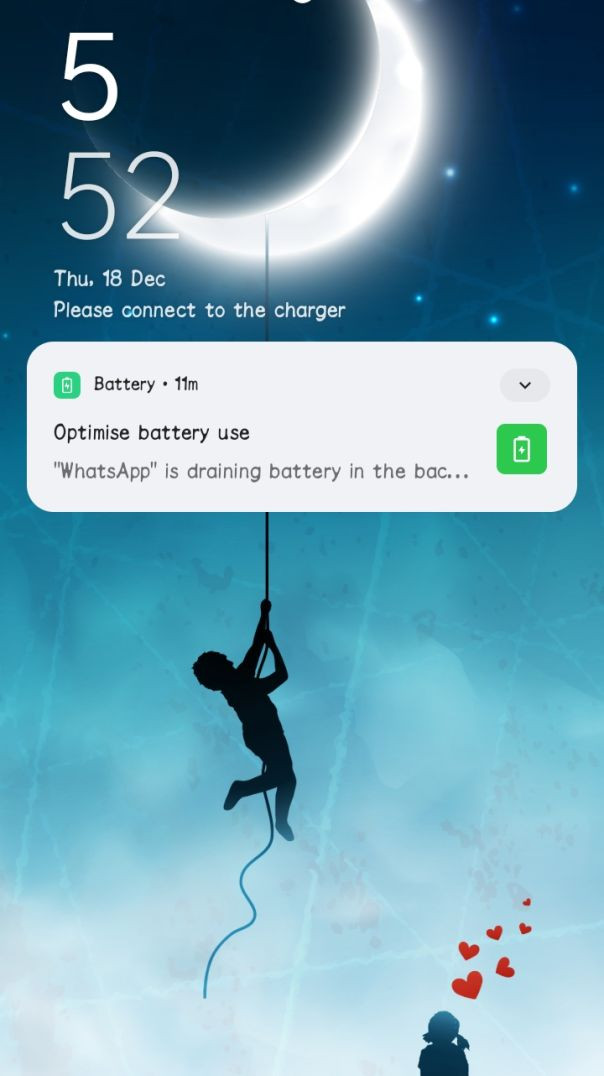Open the Optimise battery use notification
Image resolution: width=604 pixels, height=1076 pixels.
point(262,452)
